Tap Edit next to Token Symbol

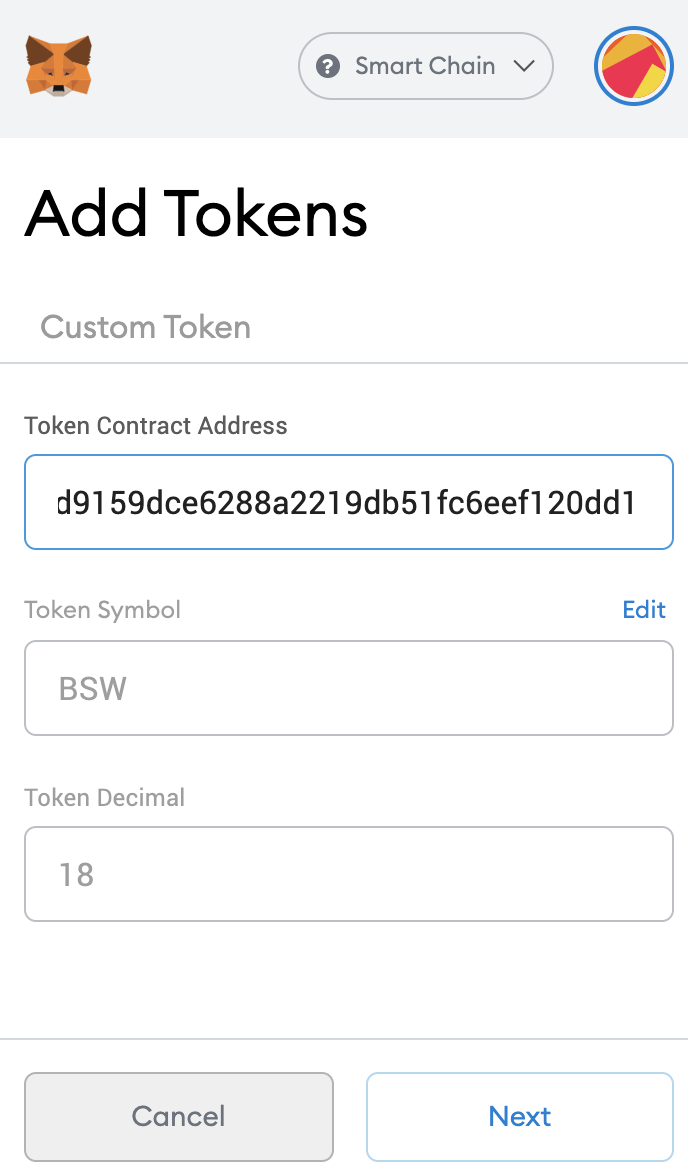pyautogui.click(x=644, y=610)
